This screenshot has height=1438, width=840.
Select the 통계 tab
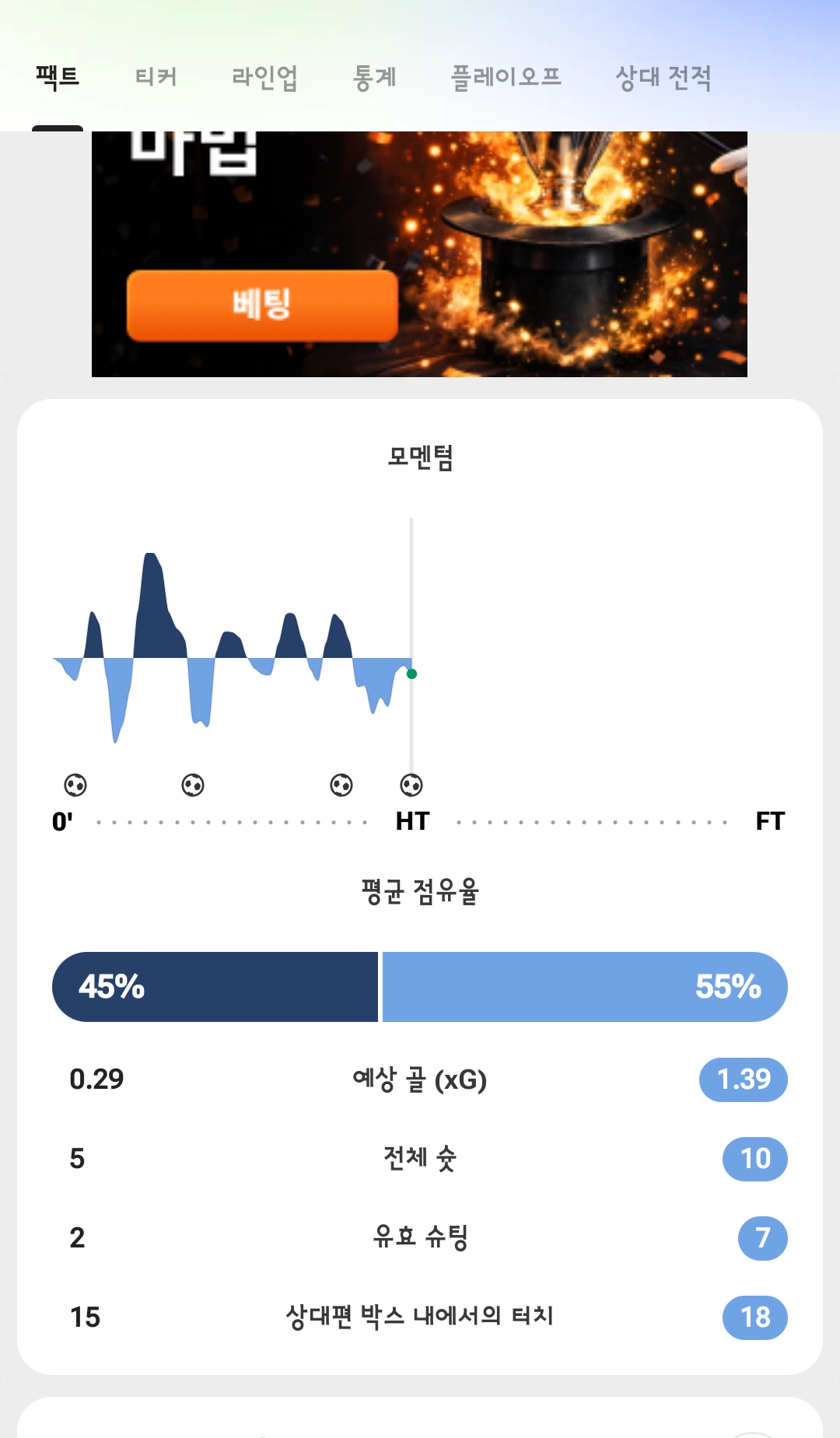click(x=375, y=77)
